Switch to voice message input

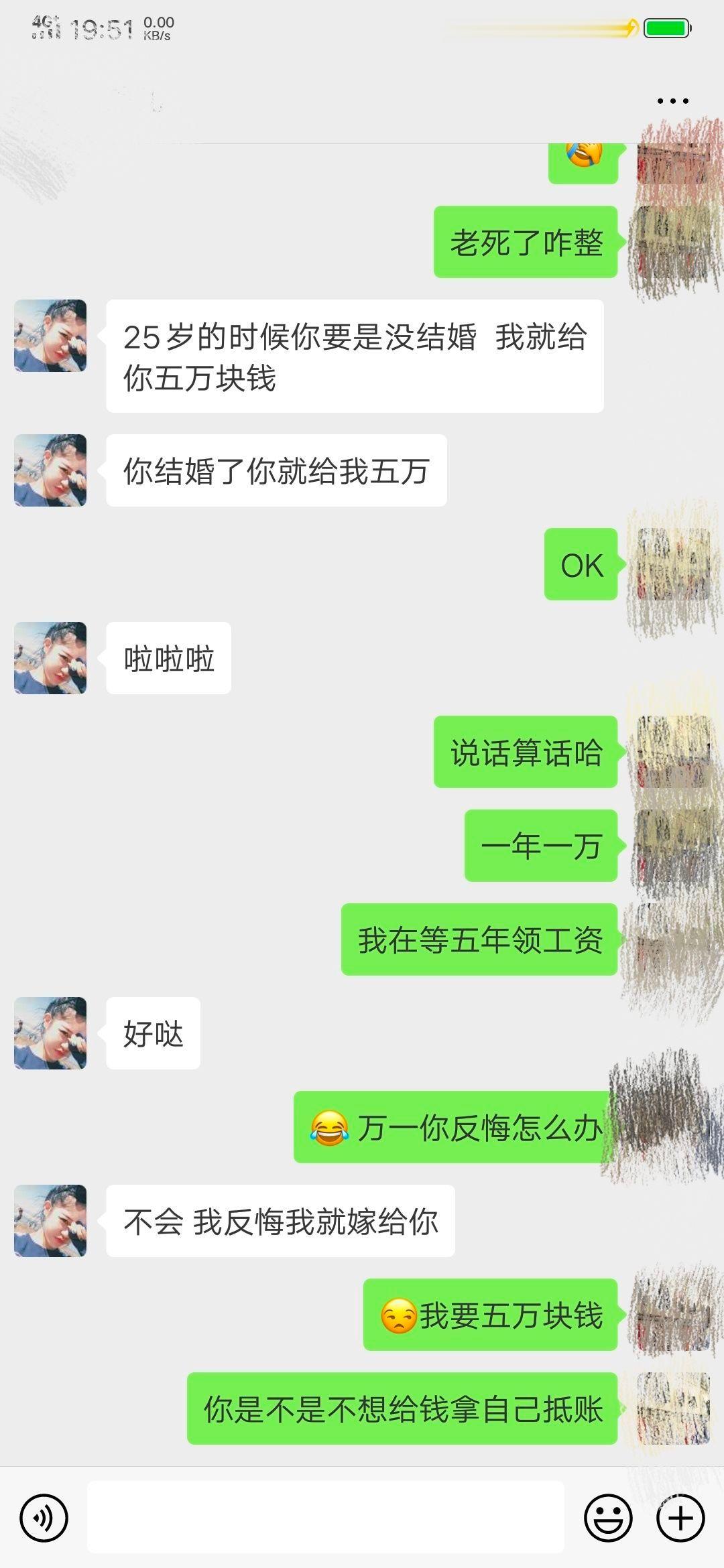tap(44, 1518)
